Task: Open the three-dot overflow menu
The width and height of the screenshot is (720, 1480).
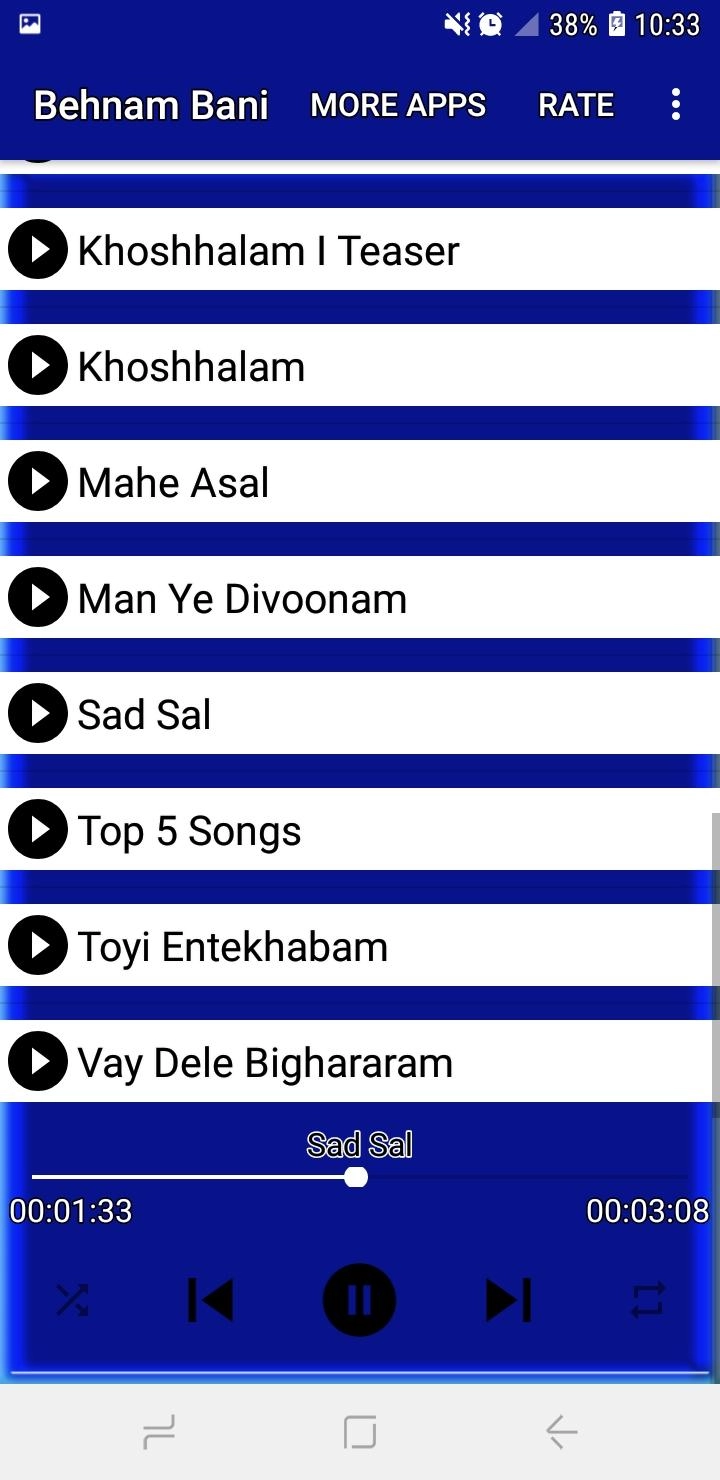Action: [x=676, y=105]
